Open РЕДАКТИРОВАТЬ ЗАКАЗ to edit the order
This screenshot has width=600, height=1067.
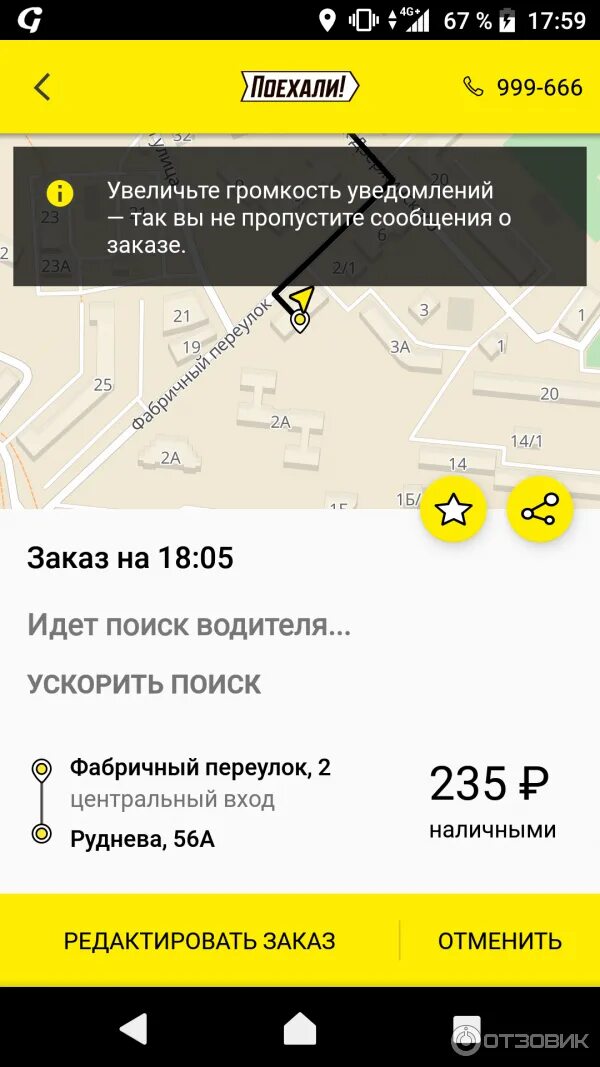[199, 941]
